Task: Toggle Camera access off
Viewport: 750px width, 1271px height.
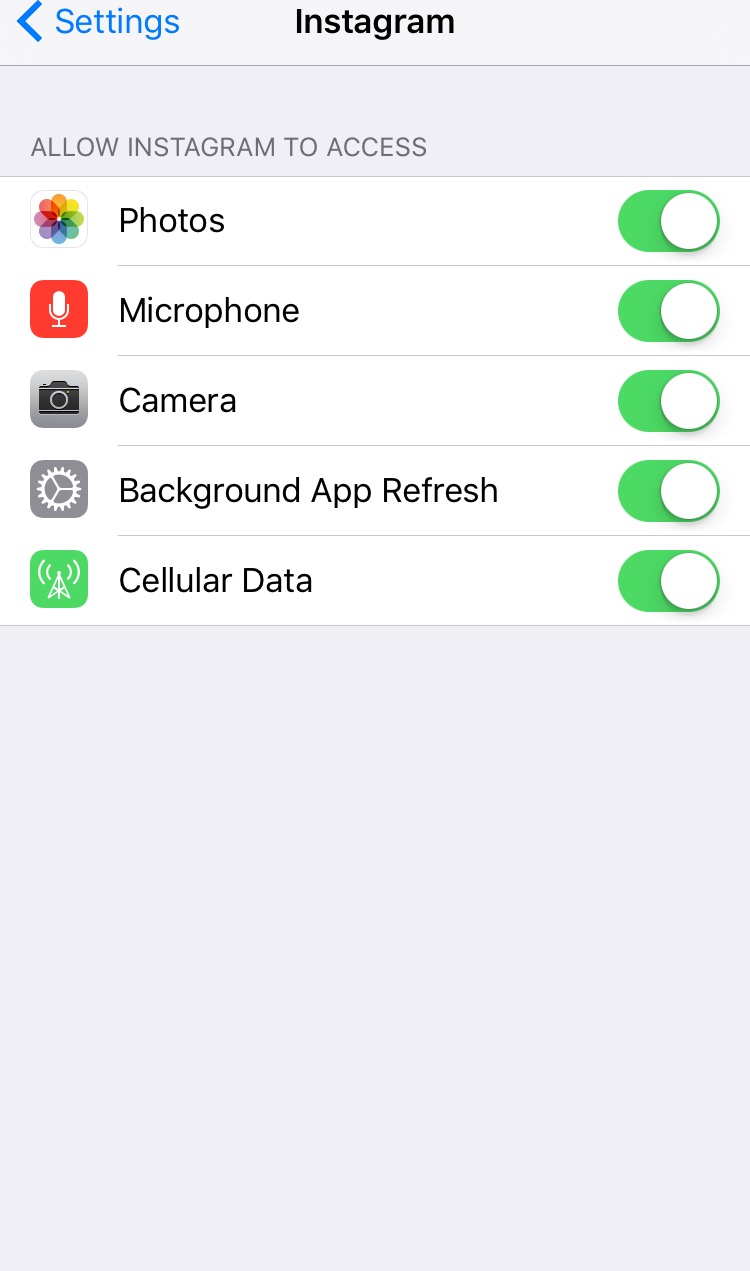Action: [668, 401]
